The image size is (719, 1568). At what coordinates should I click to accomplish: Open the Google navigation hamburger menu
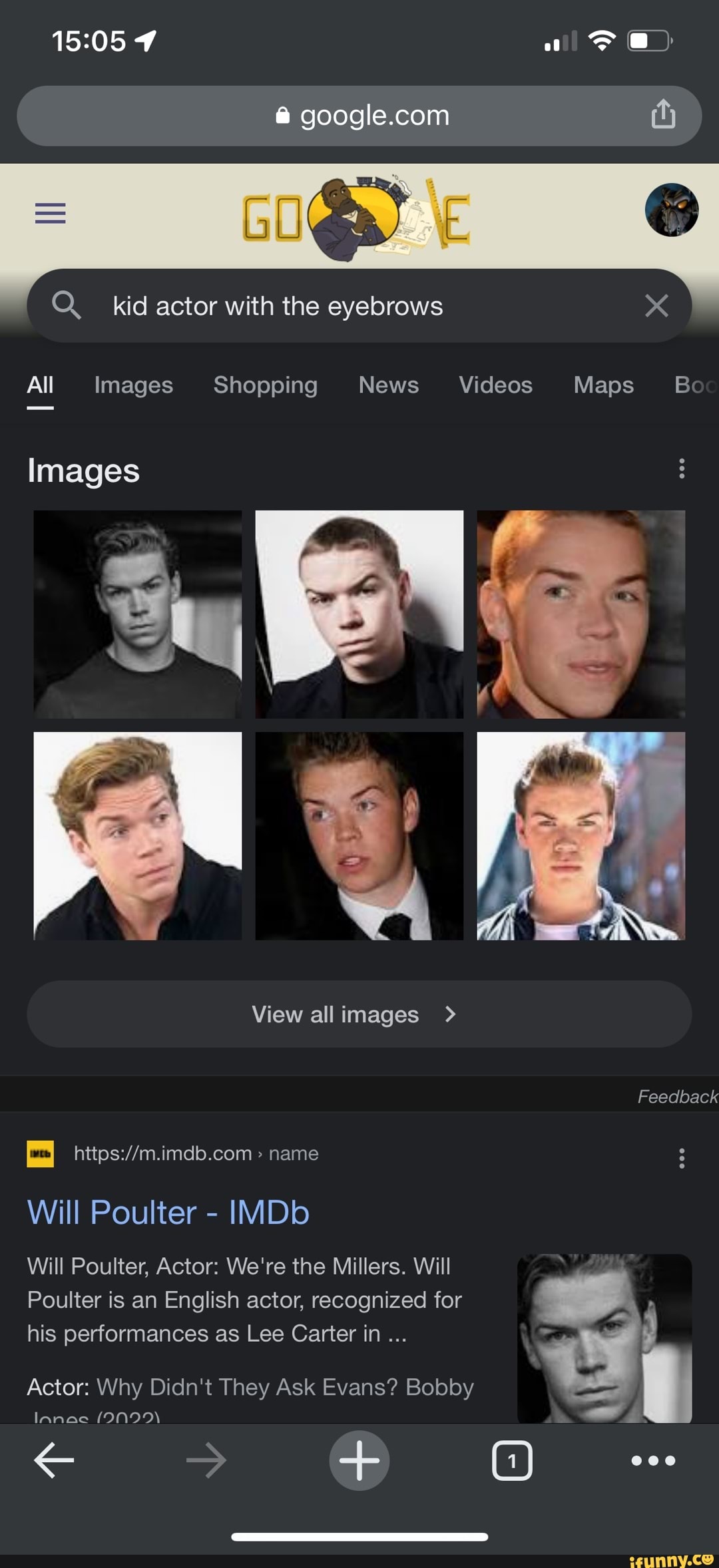coord(50,213)
